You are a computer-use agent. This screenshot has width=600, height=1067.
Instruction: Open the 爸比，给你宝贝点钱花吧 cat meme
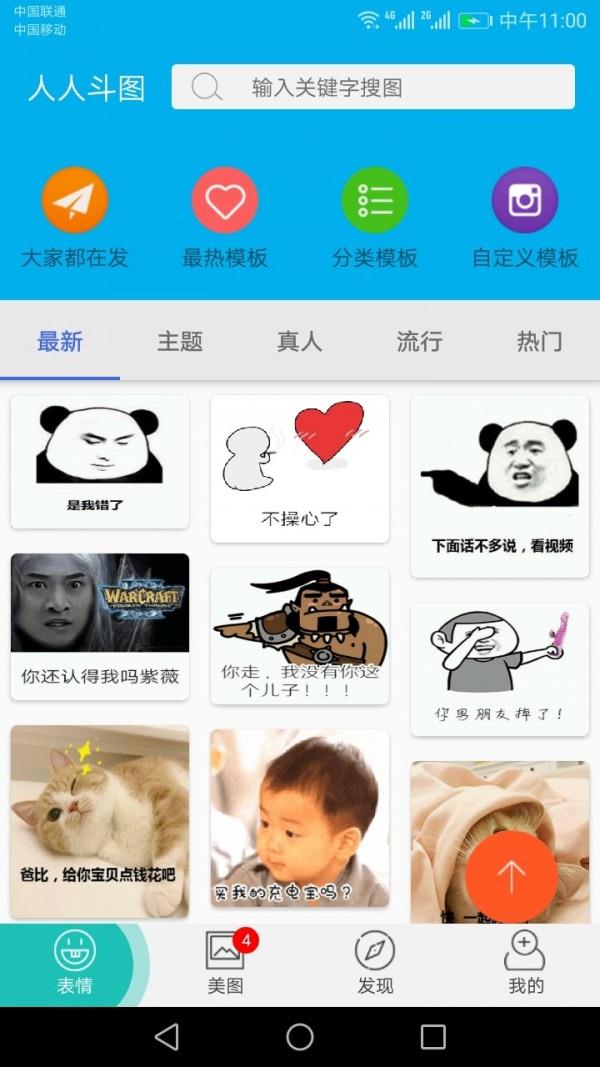[100, 821]
